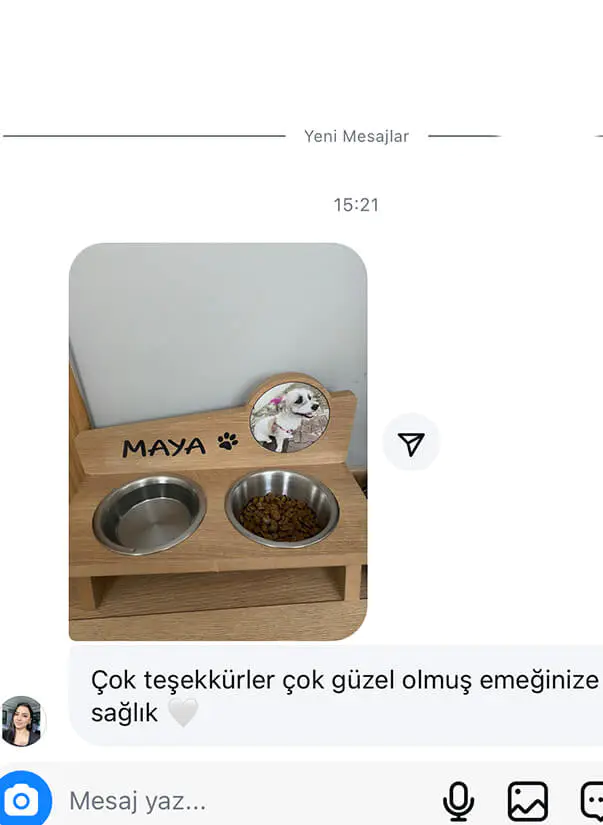Open the sender's profile picture
This screenshot has width=603, height=825.
point(22,721)
